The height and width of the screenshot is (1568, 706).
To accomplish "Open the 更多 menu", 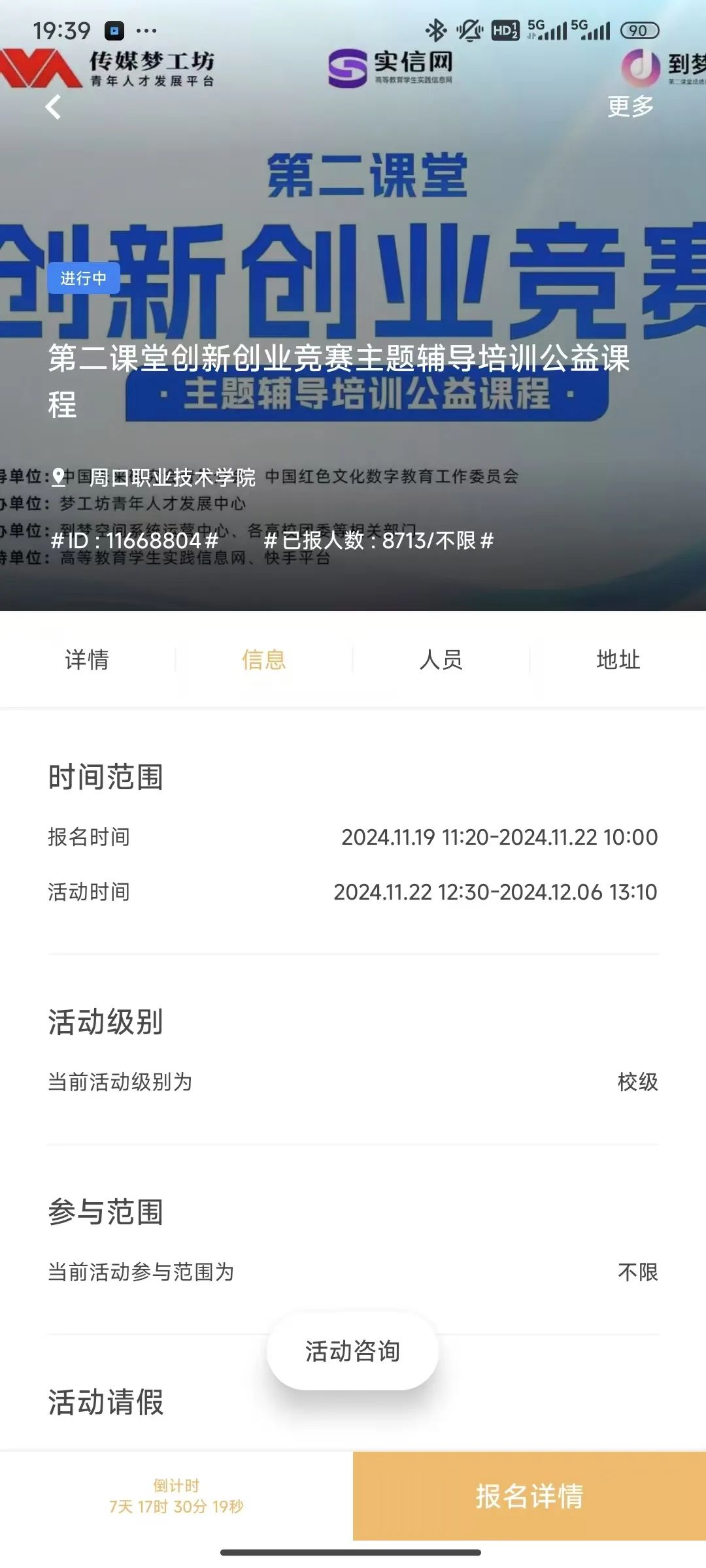I will [630, 106].
